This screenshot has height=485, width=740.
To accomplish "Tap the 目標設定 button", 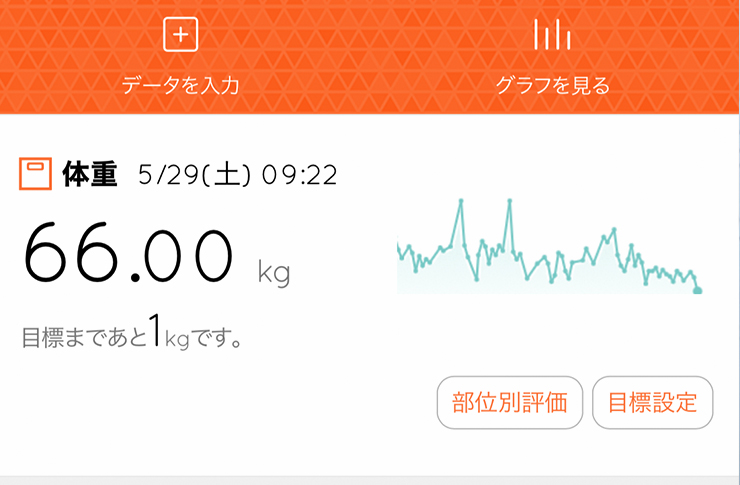I will [652, 403].
